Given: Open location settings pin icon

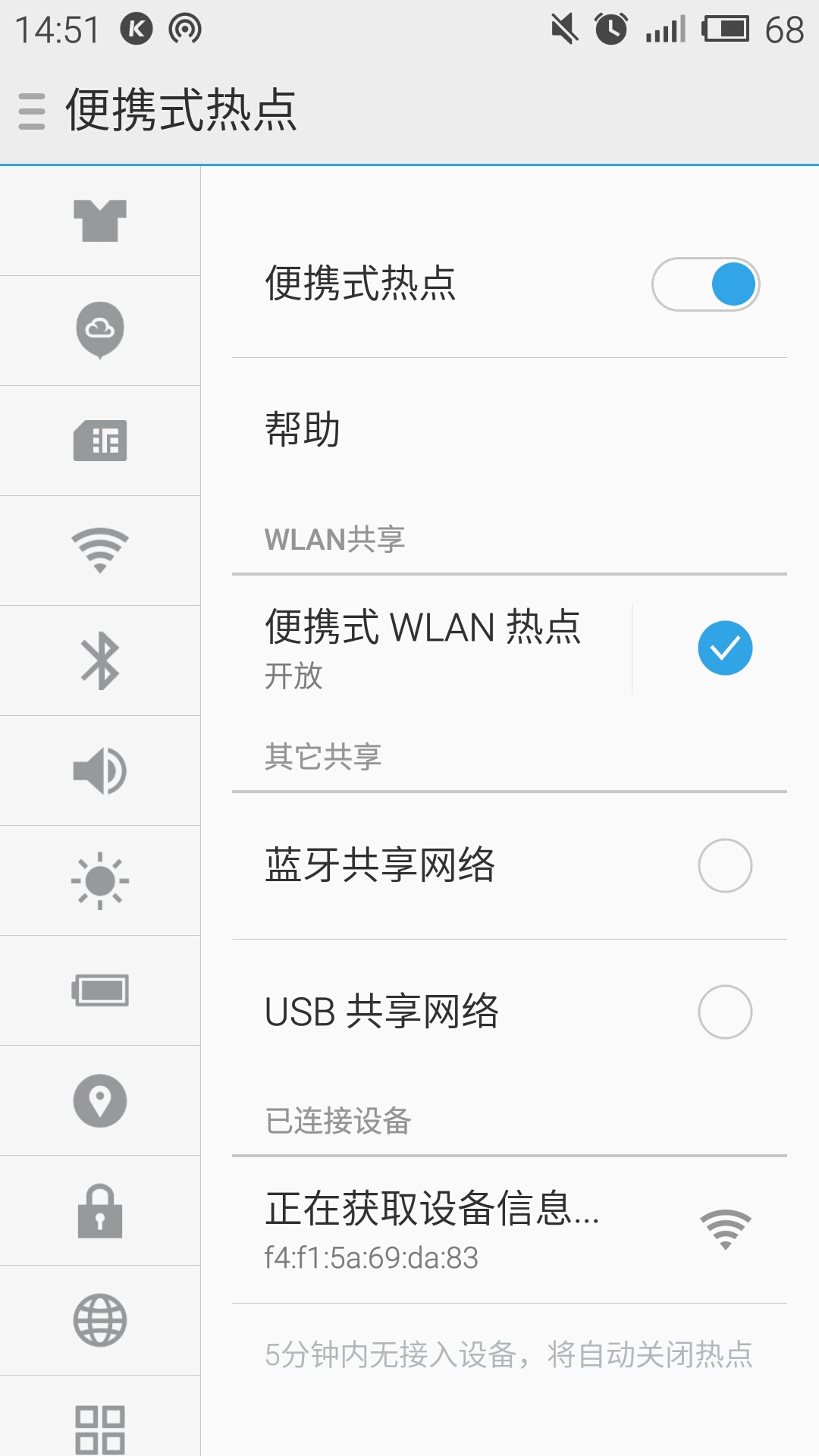Looking at the screenshot, I should 100,1100.
